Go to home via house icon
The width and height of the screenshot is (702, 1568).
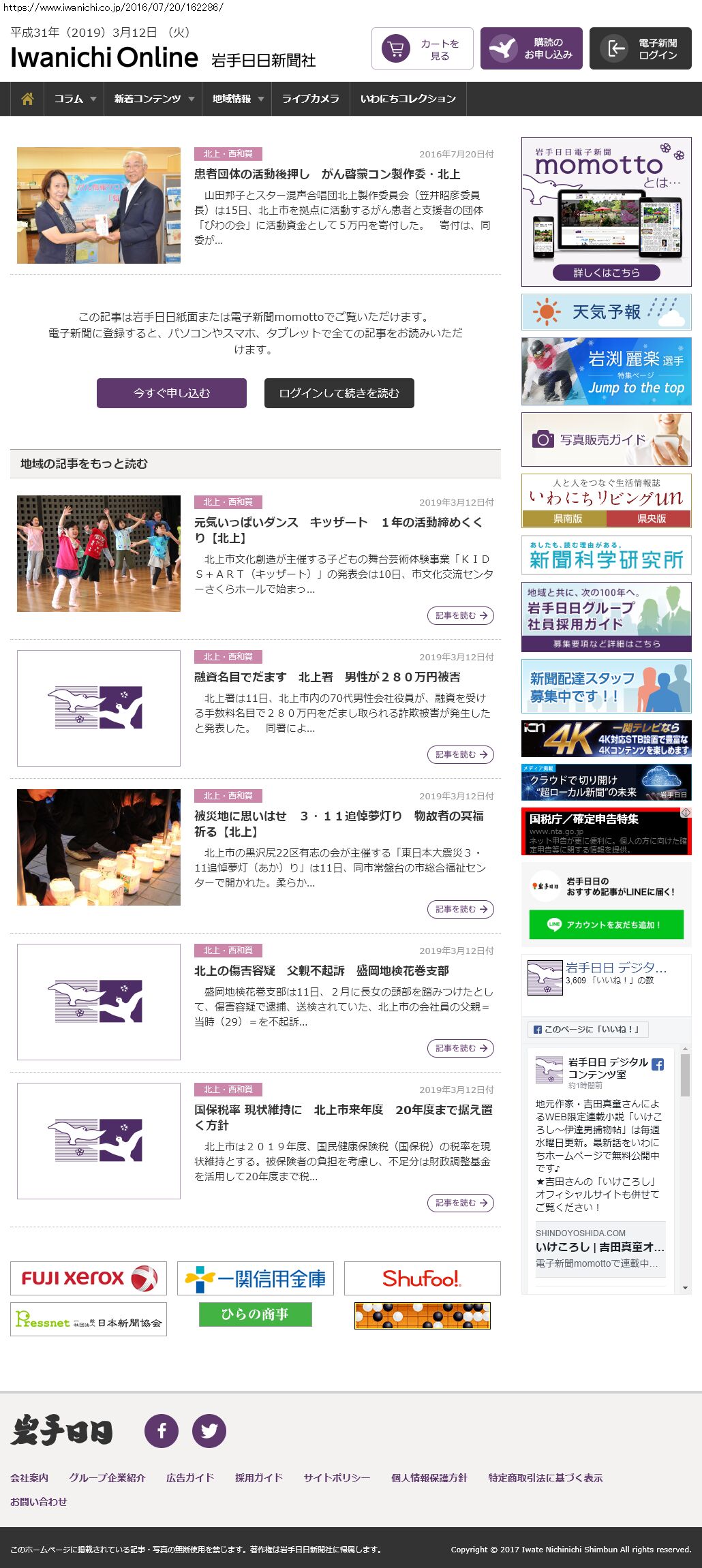tap(27, 99)
